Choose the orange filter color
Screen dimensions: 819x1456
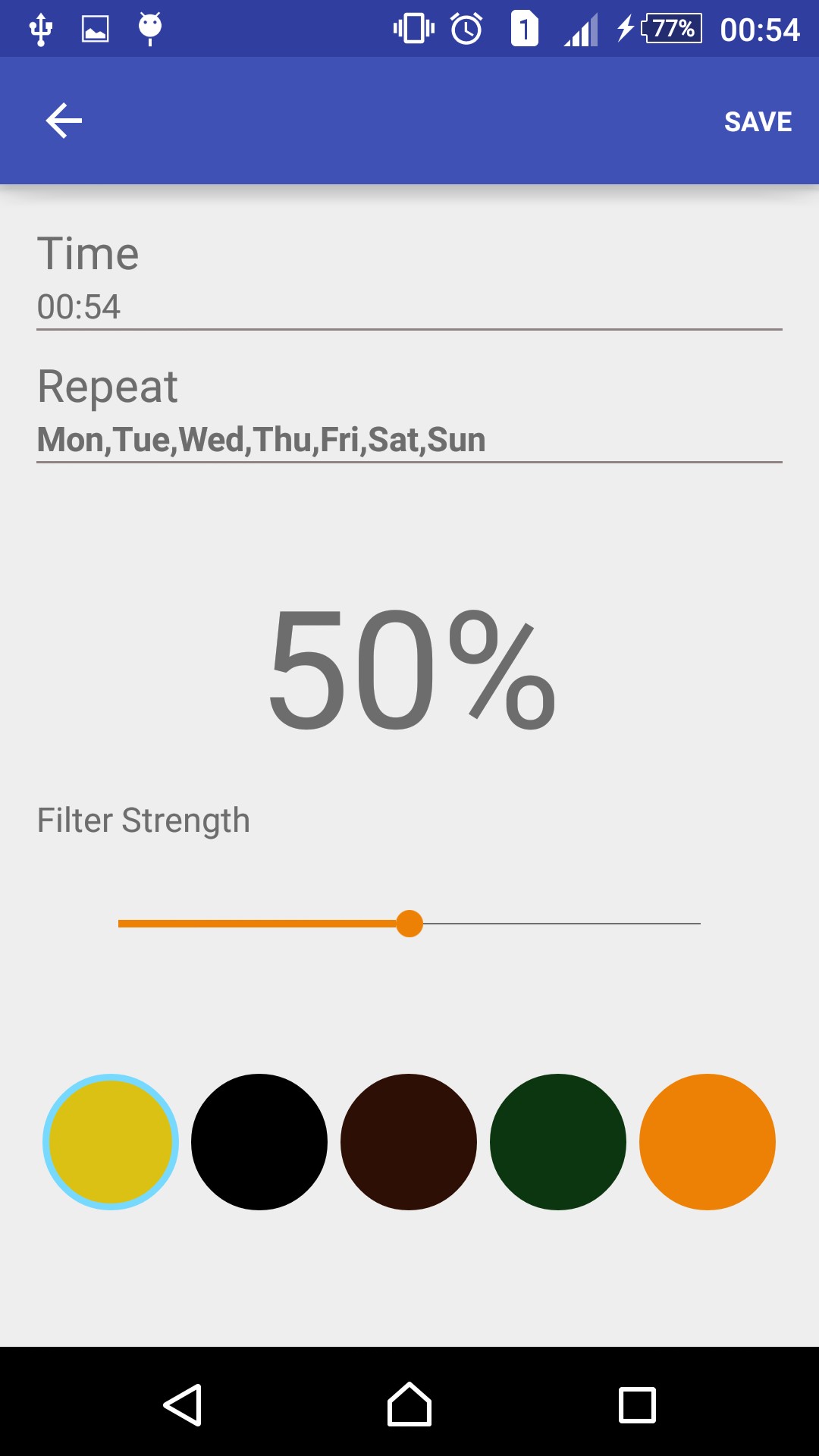(708, 1142)
